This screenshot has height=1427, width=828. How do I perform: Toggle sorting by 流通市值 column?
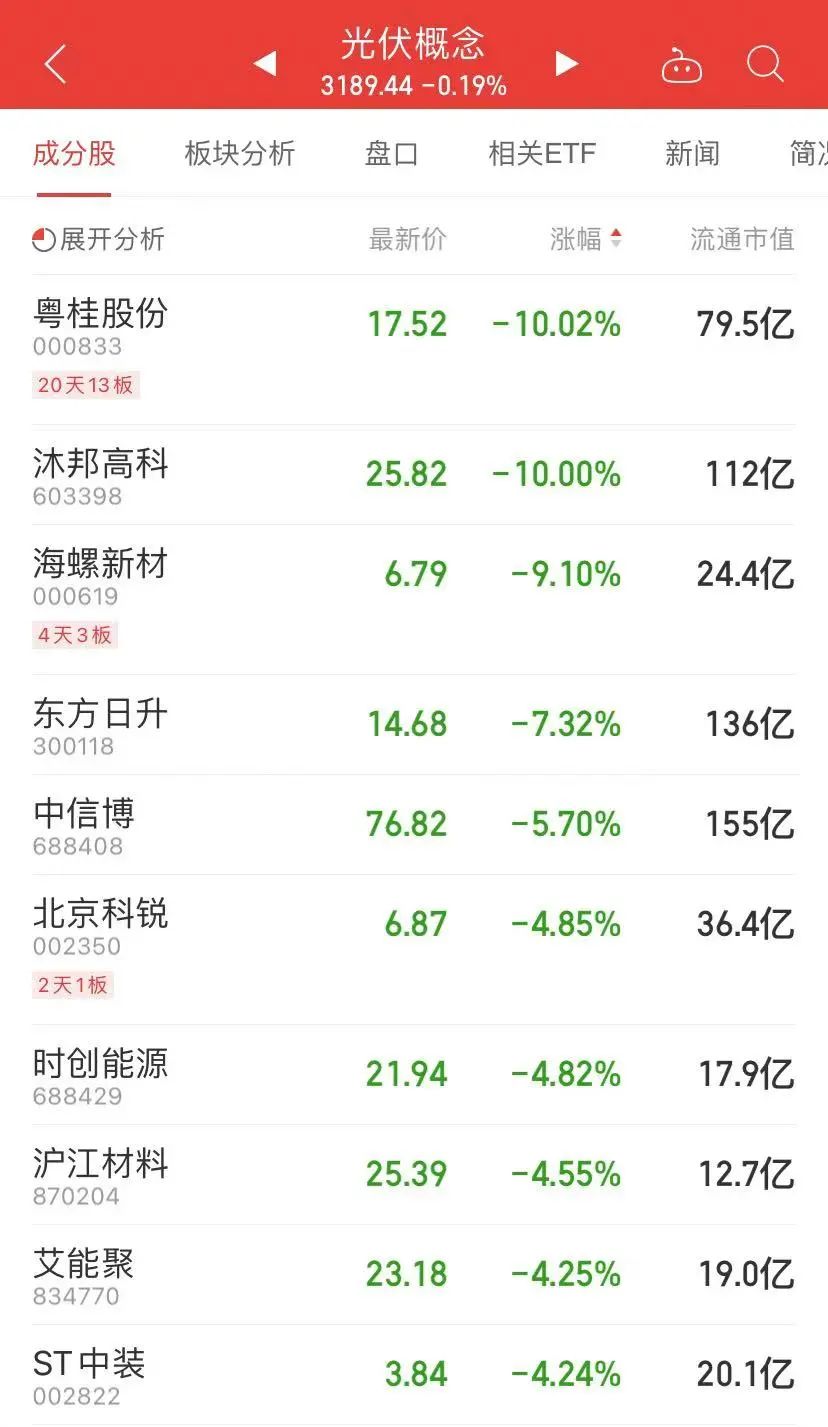[744, 239]
